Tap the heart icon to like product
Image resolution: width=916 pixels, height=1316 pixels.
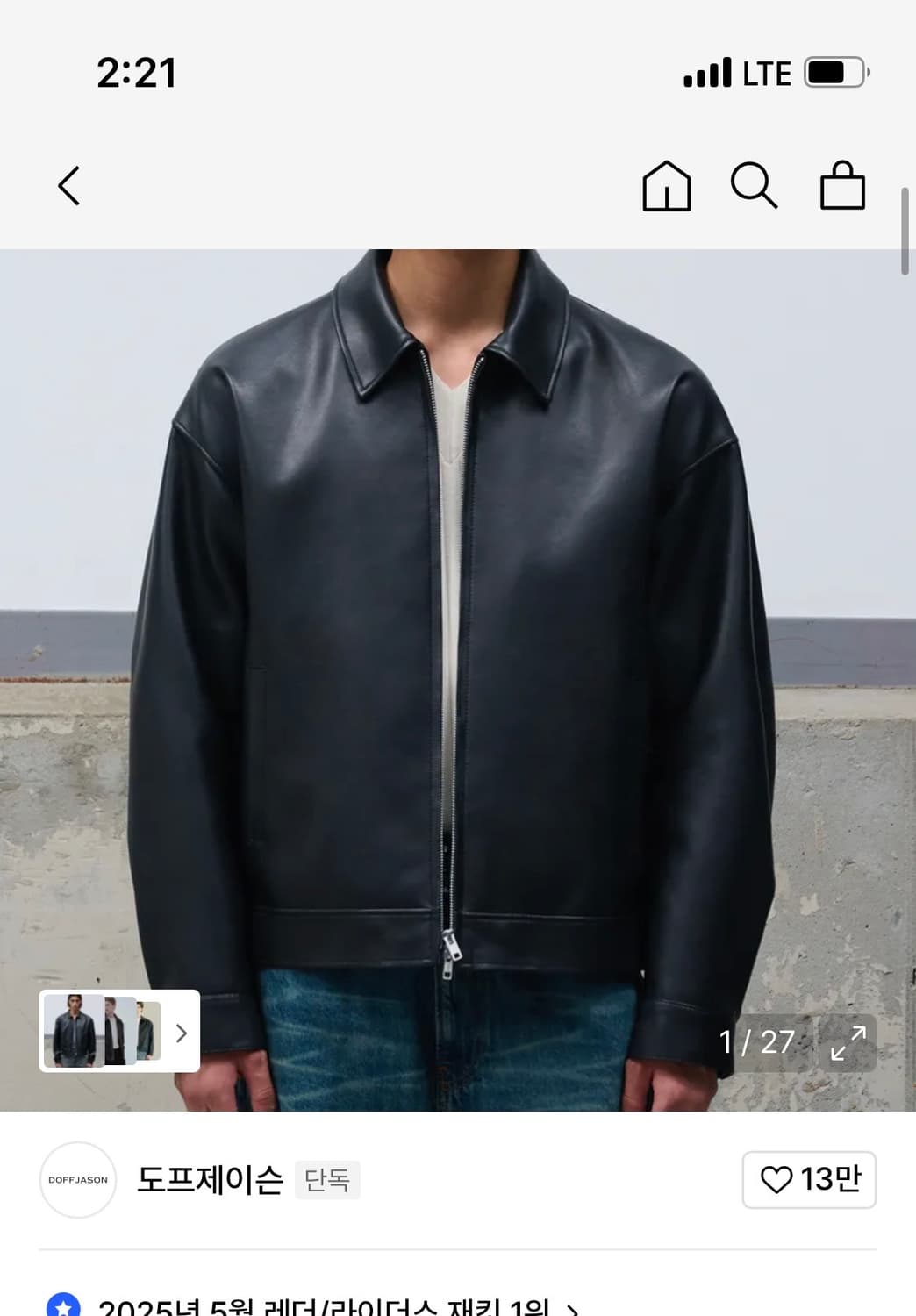pos(779,1180)
